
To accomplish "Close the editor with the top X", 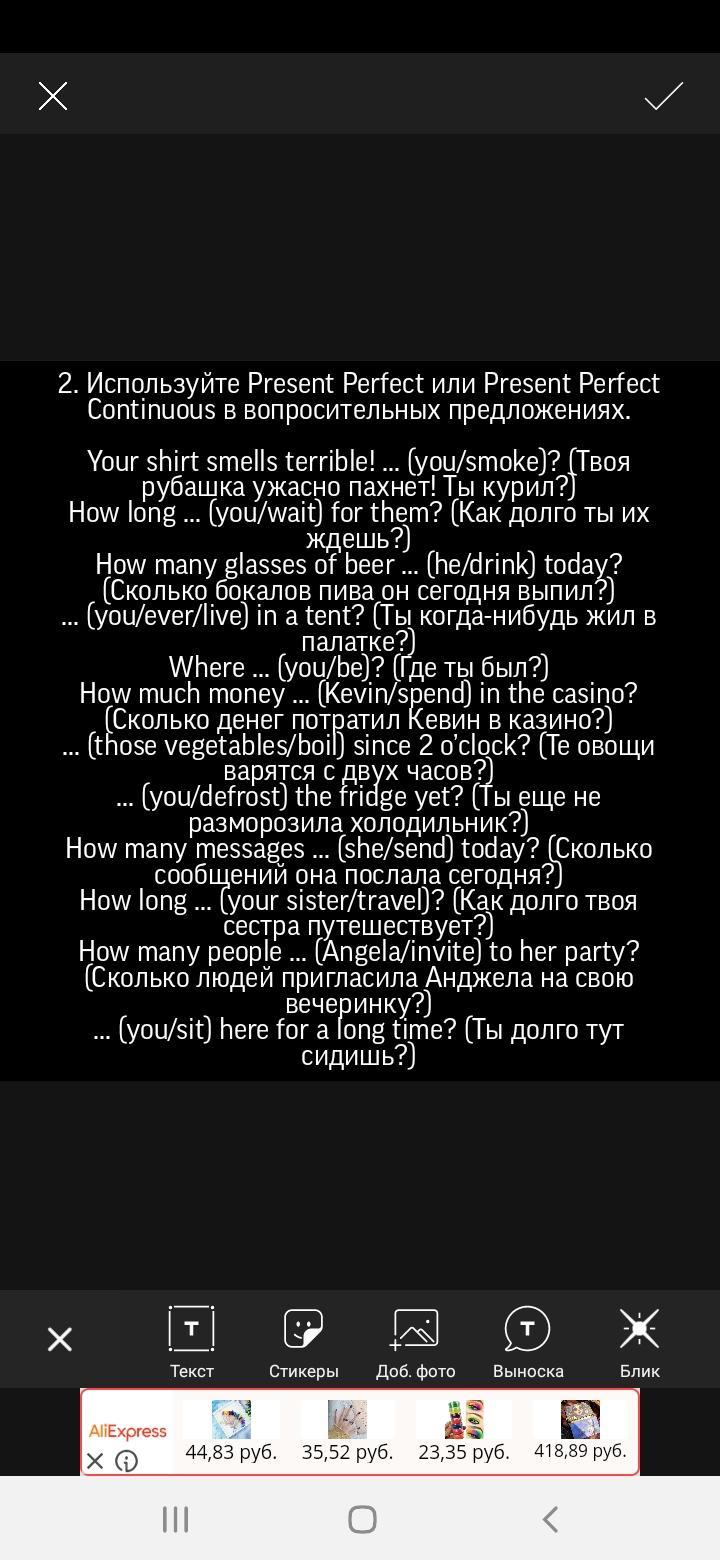I will click(x=53, y=96).
